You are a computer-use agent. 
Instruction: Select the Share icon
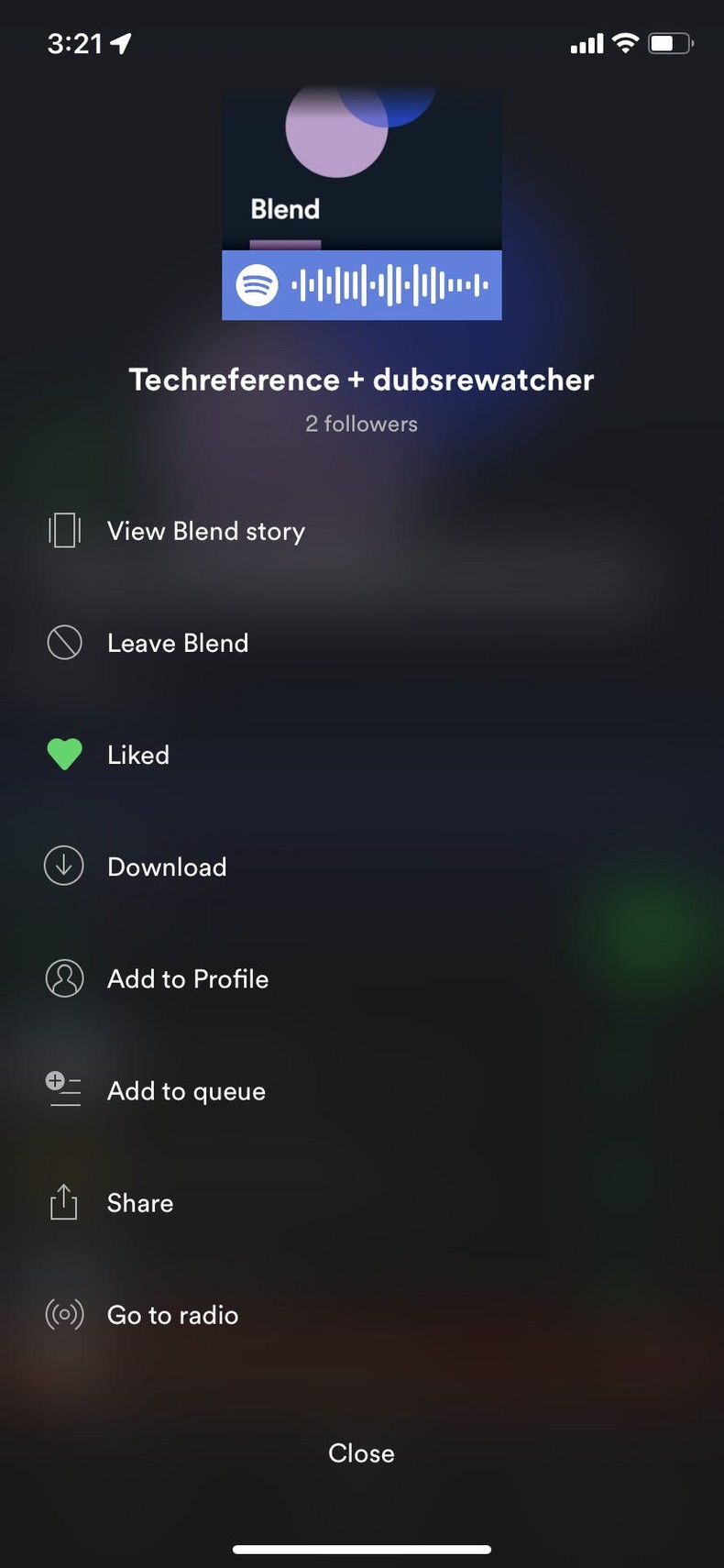click(63, 1201)
